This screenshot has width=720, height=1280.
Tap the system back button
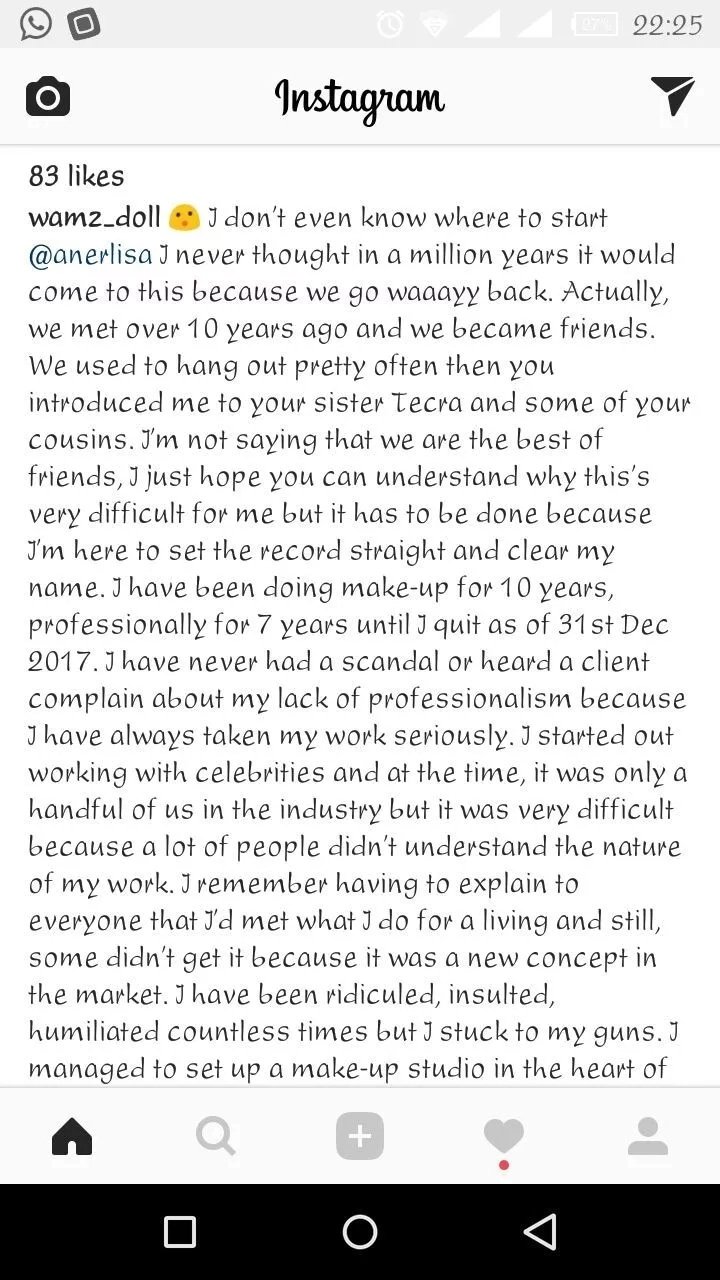click(x=540, y=1232)
